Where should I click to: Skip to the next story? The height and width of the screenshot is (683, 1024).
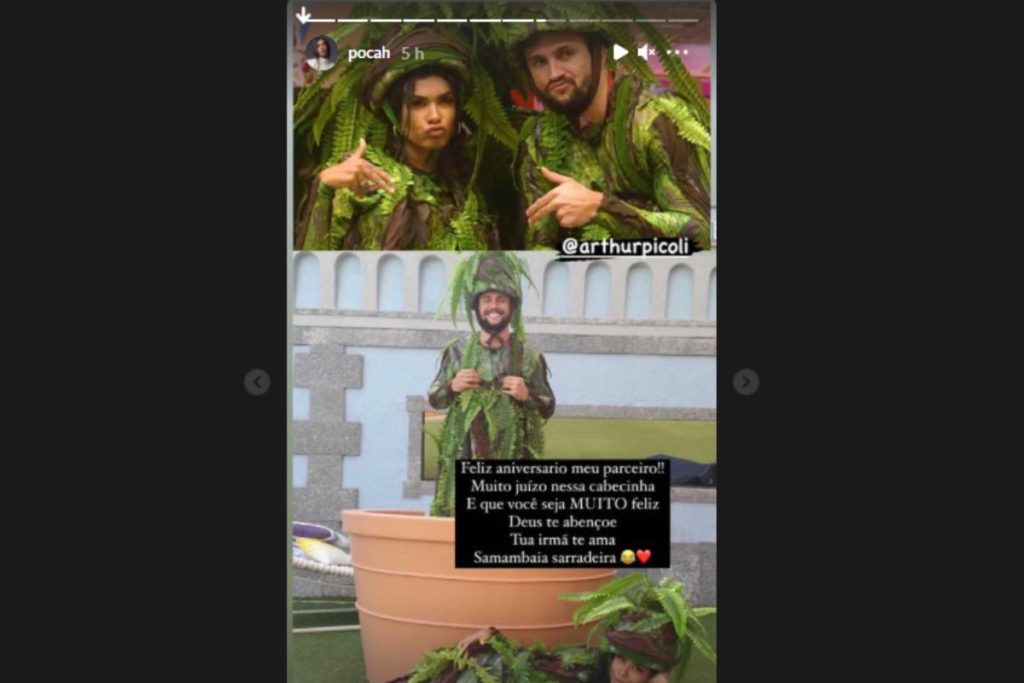tap(745, 382)
